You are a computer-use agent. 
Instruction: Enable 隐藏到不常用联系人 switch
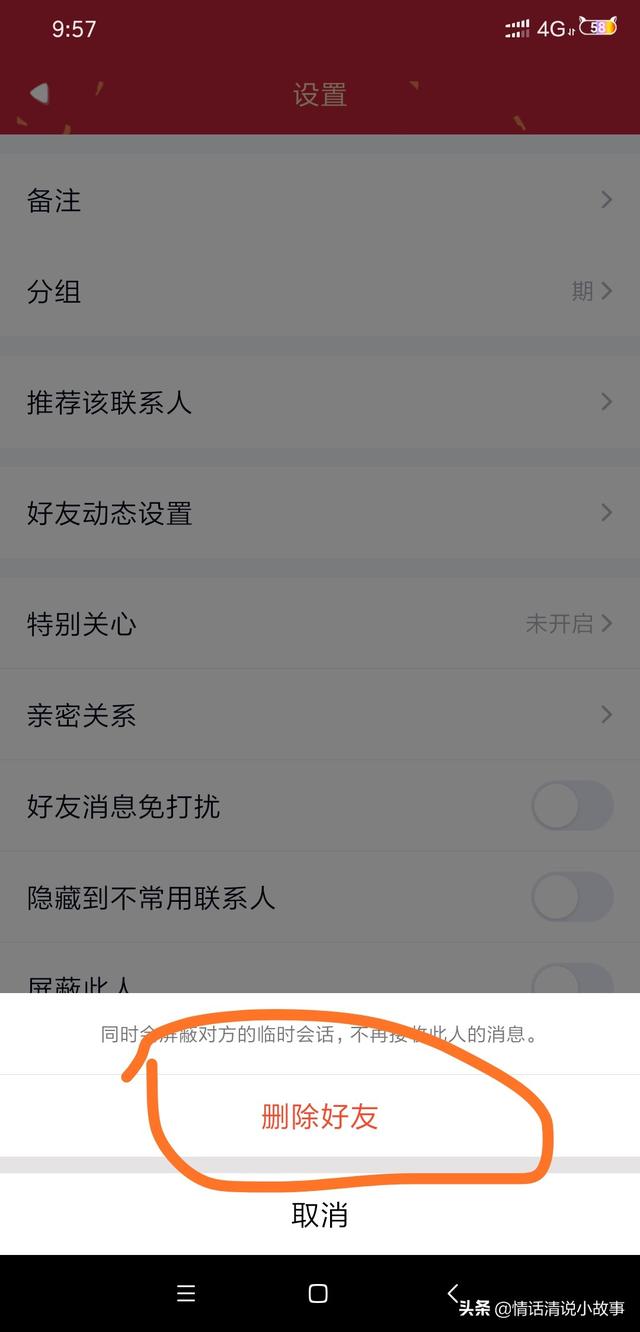point(572,897)
